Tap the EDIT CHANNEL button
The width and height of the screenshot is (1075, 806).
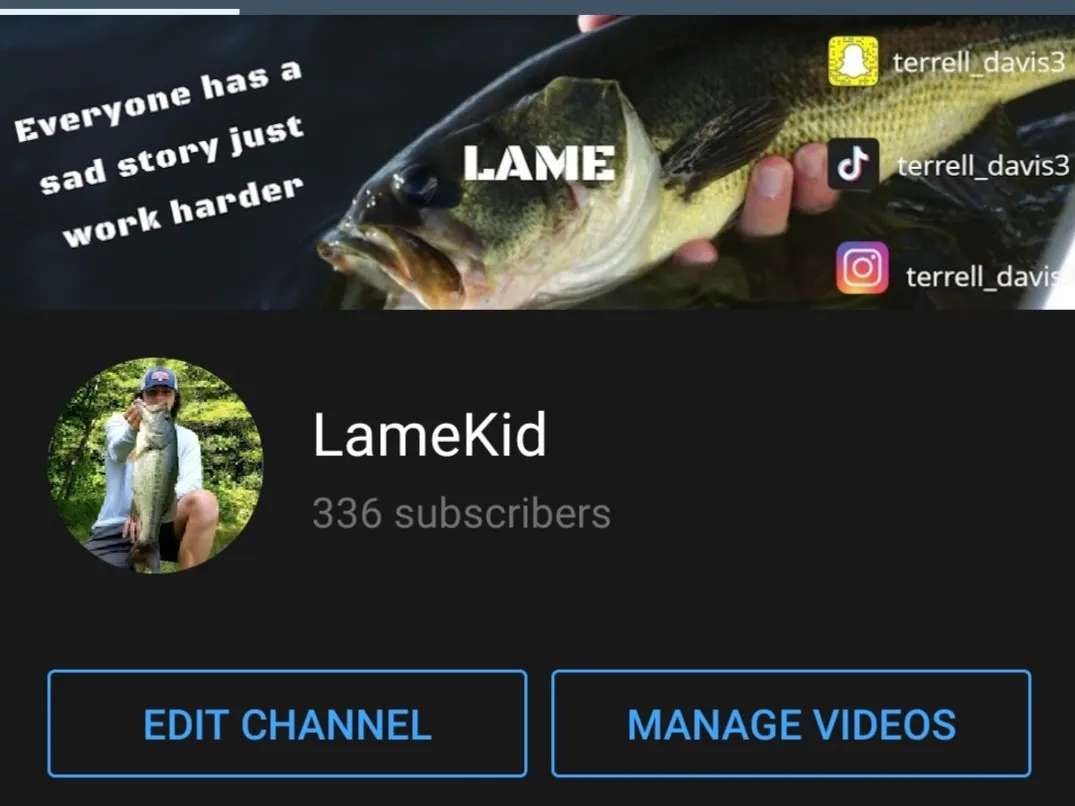287,724
